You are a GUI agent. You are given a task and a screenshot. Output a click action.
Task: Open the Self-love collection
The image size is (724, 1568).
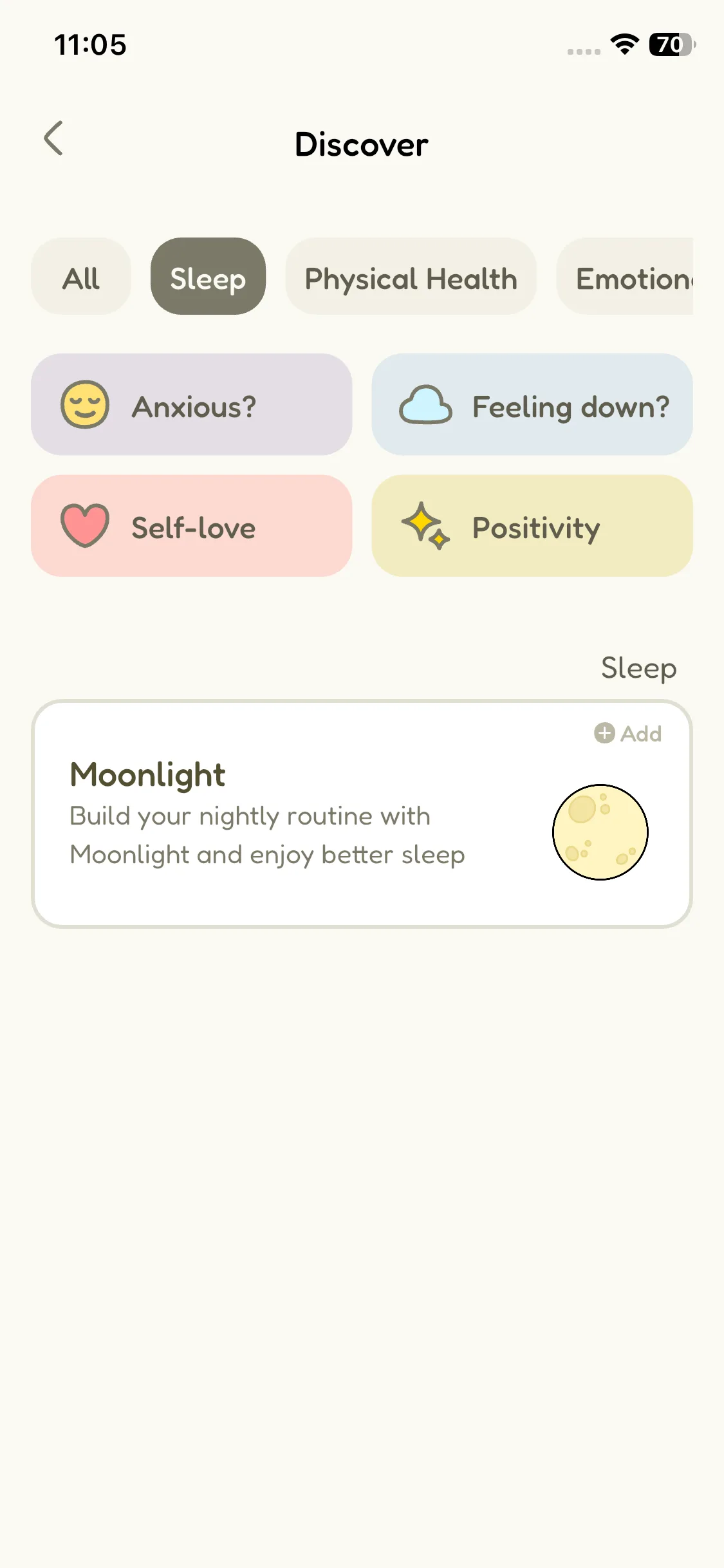tap(192, 527)
